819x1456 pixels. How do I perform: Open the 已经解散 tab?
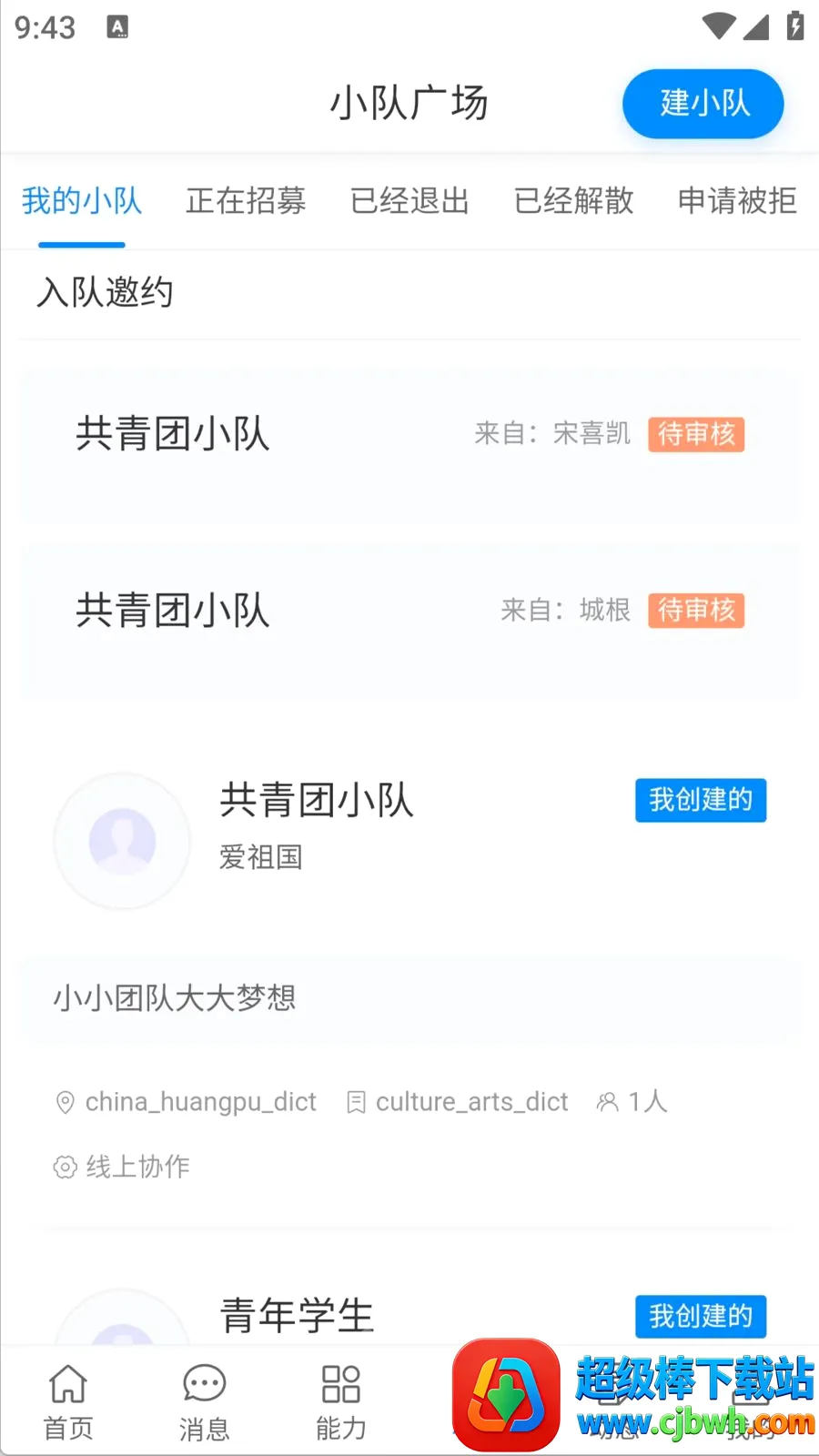pos(573,201)
